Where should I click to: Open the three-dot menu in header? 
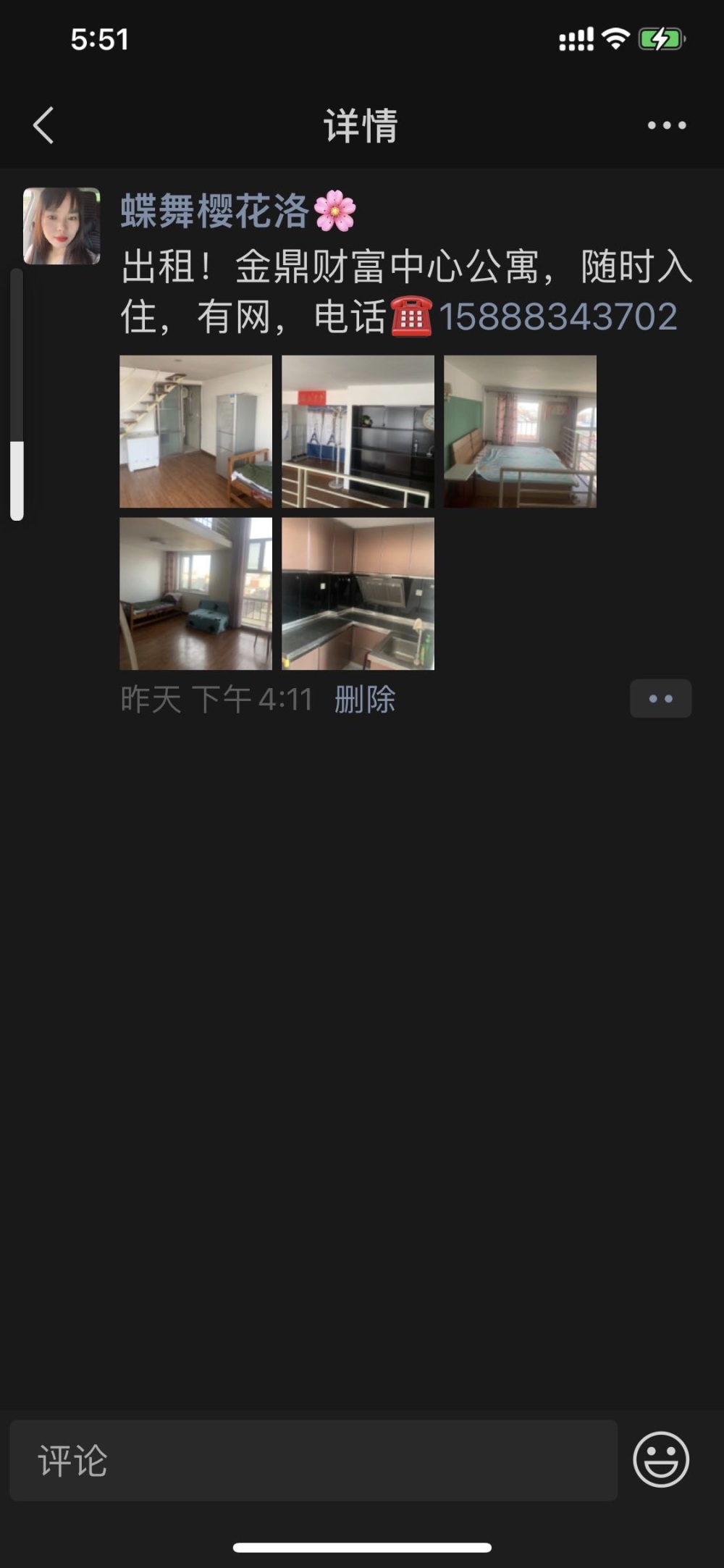point(666,125)
